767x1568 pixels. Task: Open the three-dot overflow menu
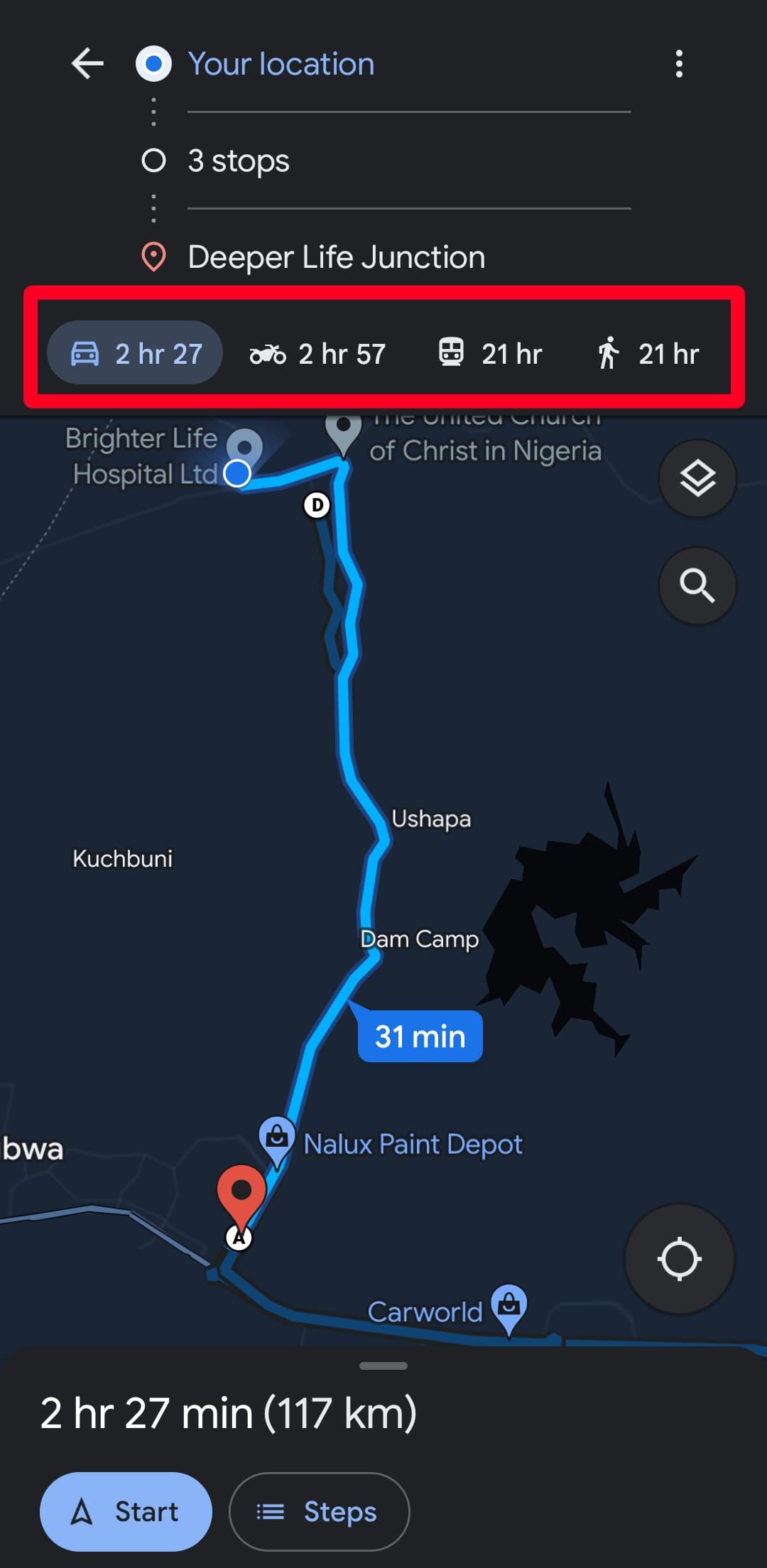[x=679, y=64]
